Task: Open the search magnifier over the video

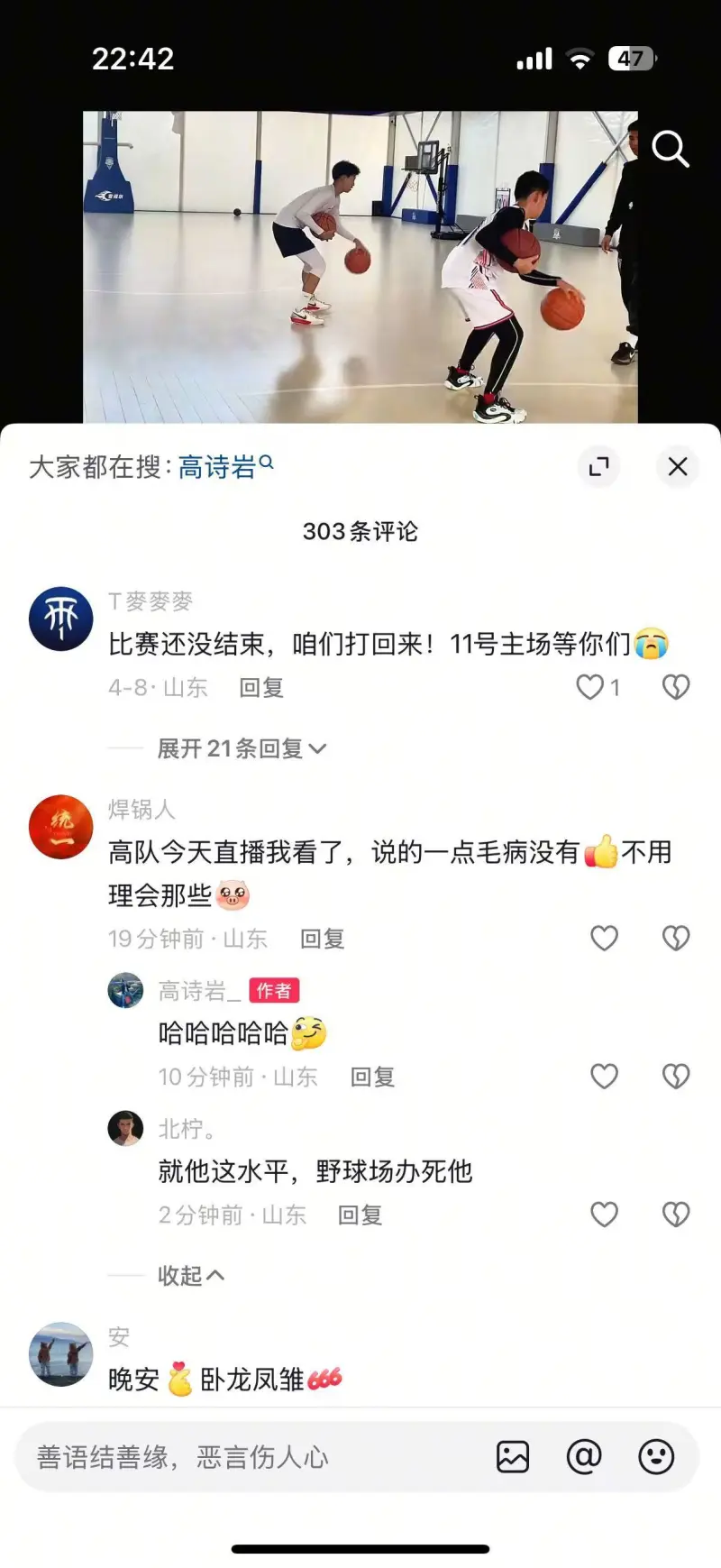Action: point(670,149)
